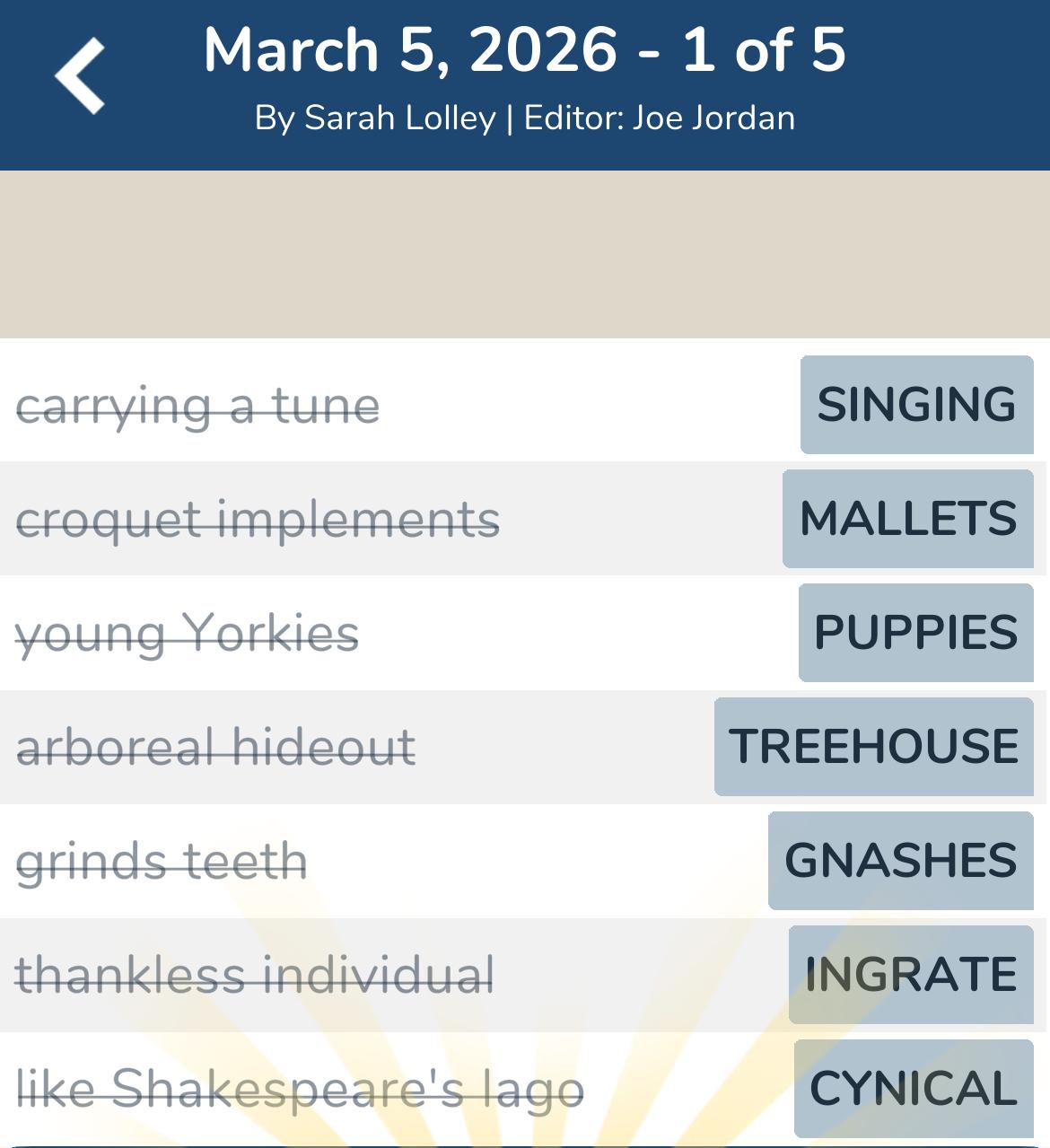Click the 'carrying a tune' clue
Viewport: 1050px width, 1148px height.
pyautogui.click(x=198, y=404)
